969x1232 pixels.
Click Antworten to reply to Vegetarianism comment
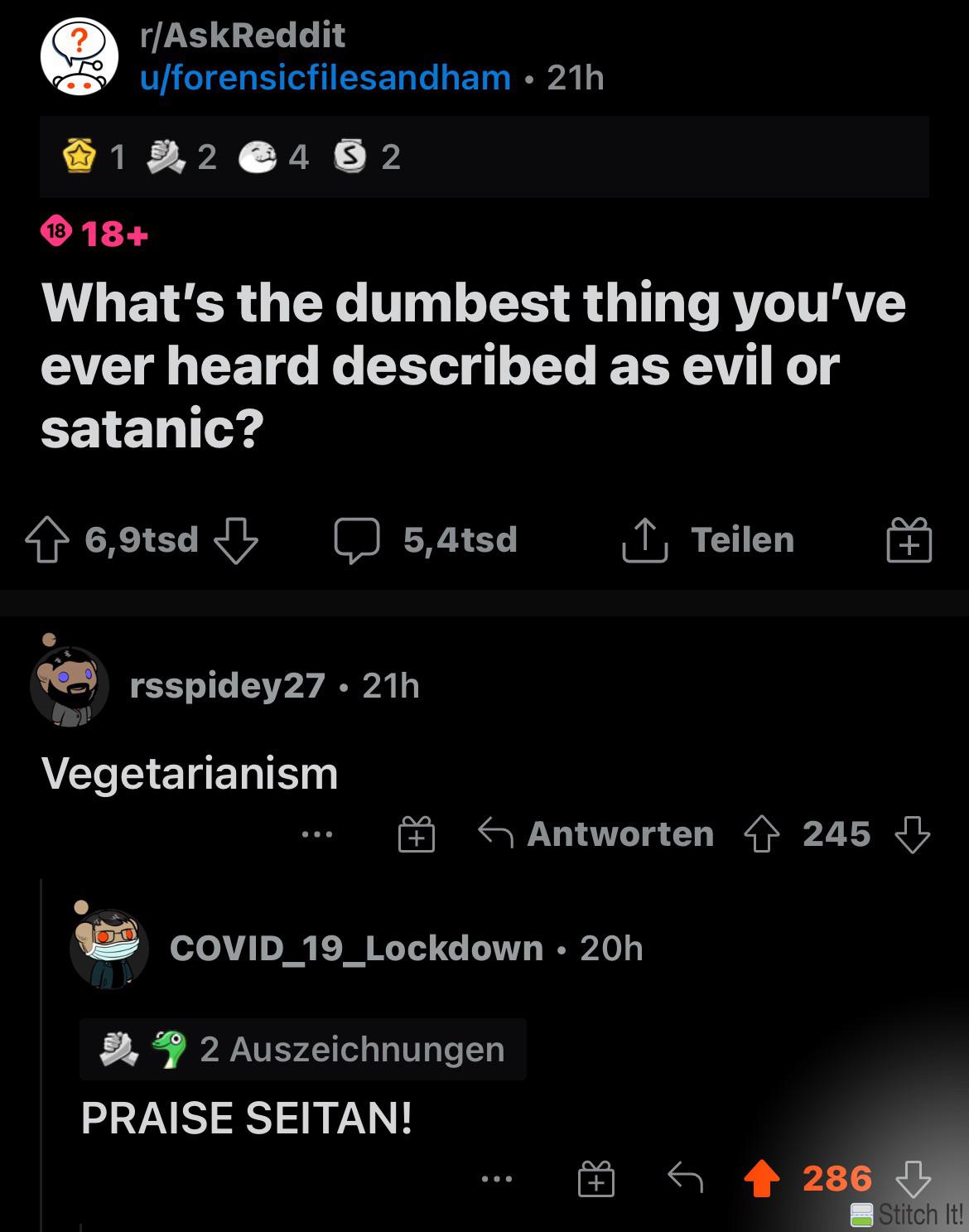tap(619, 835)
